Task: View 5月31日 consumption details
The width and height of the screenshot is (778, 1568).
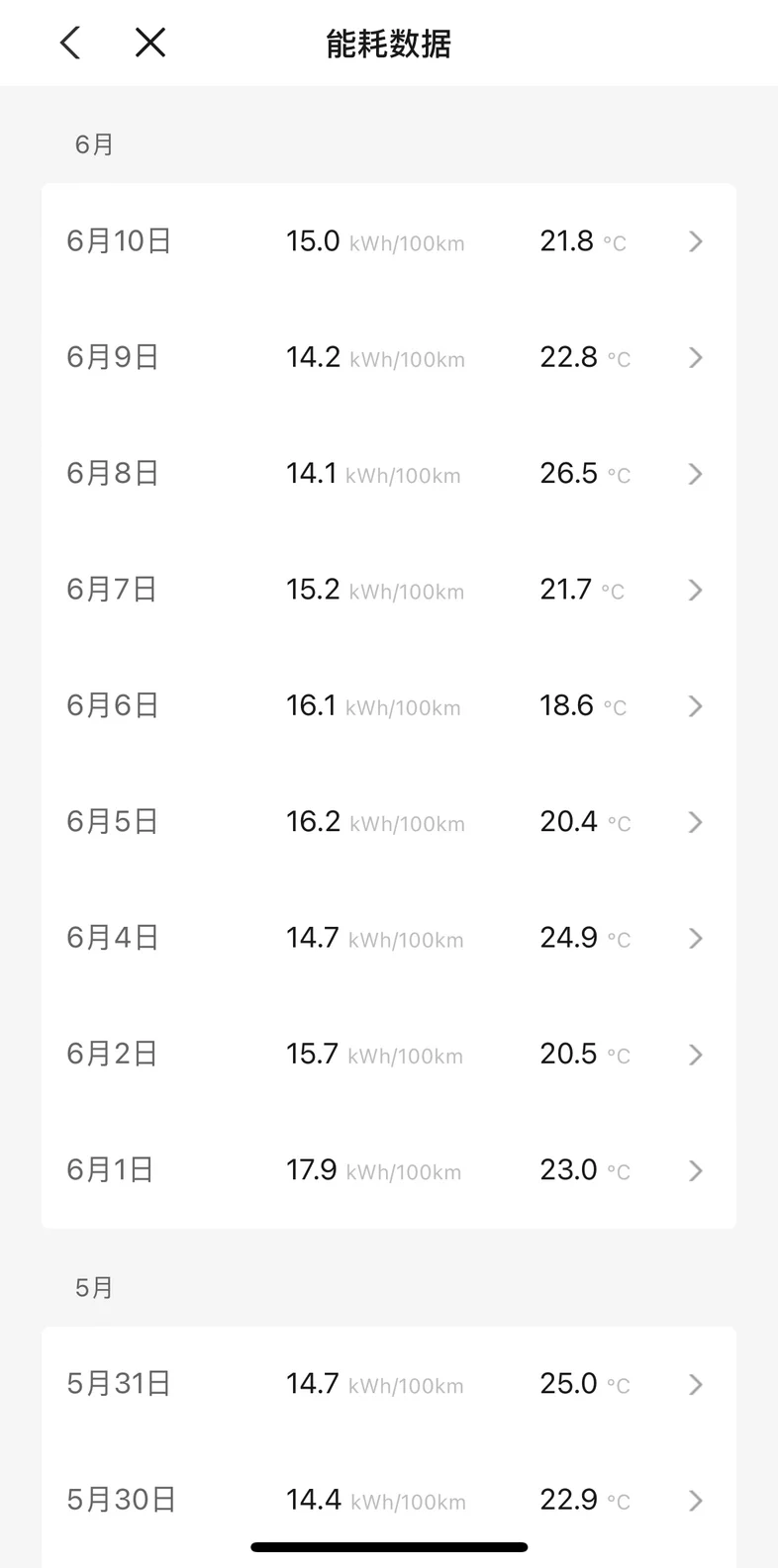Action: pos(389,1384)
